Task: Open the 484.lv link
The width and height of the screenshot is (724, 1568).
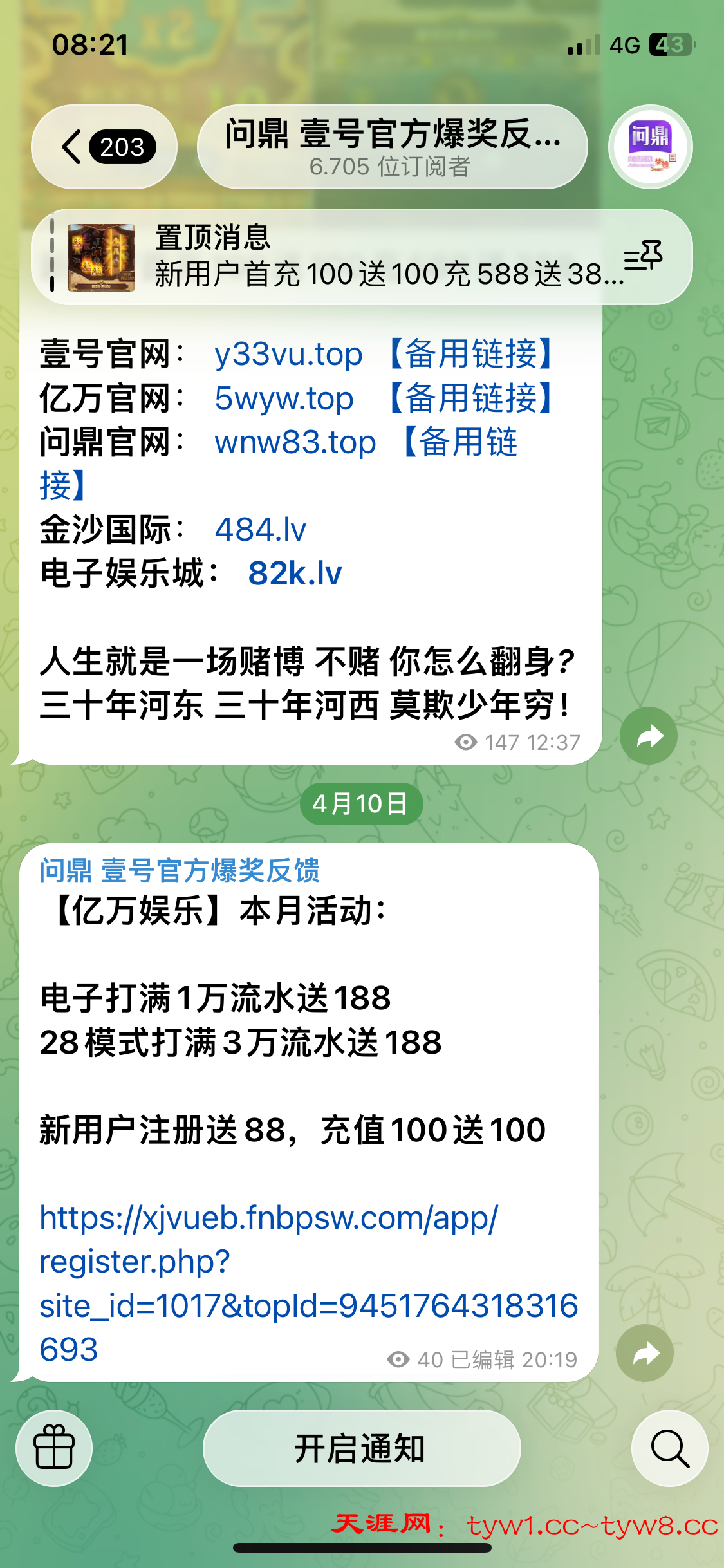Action: pos(260,530)
